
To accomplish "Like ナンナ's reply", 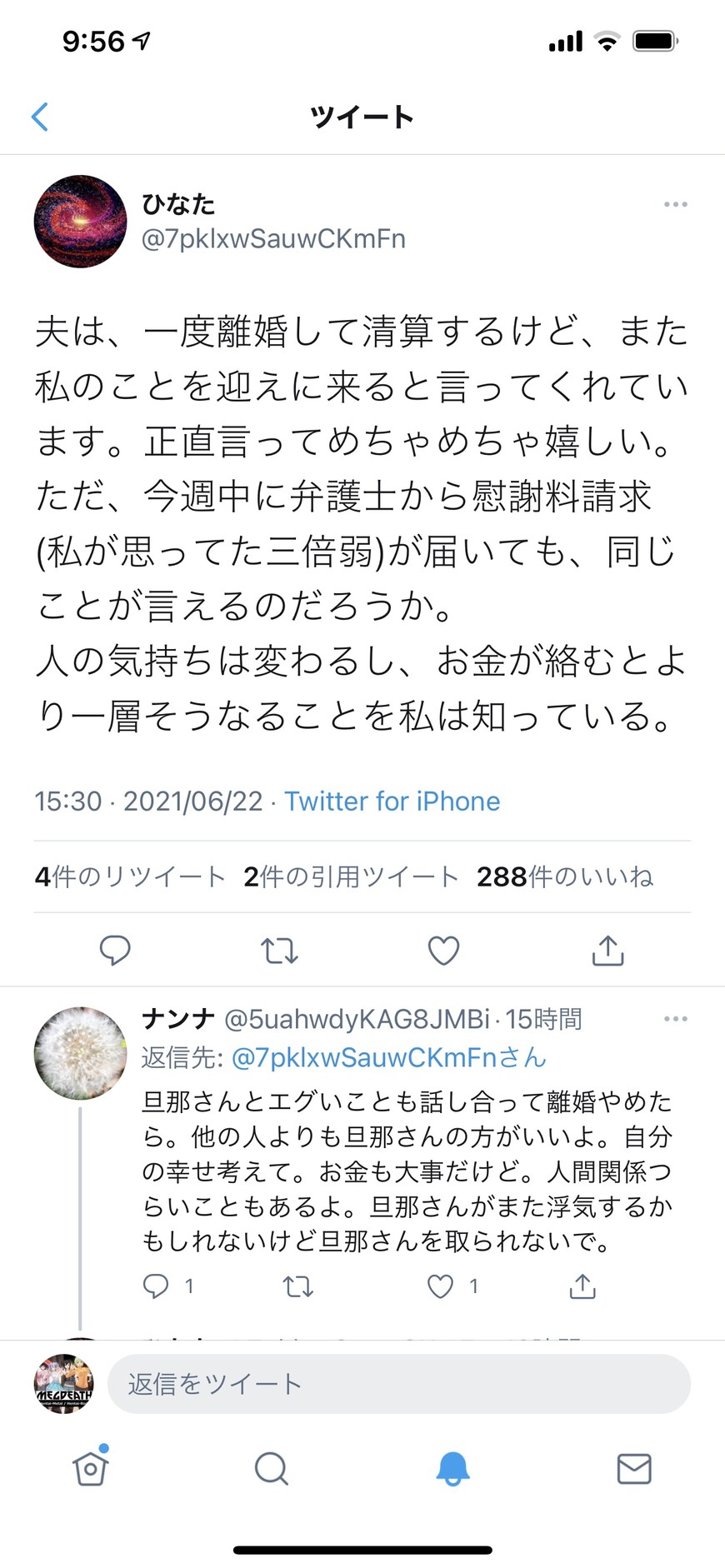I will [441, 1286].
